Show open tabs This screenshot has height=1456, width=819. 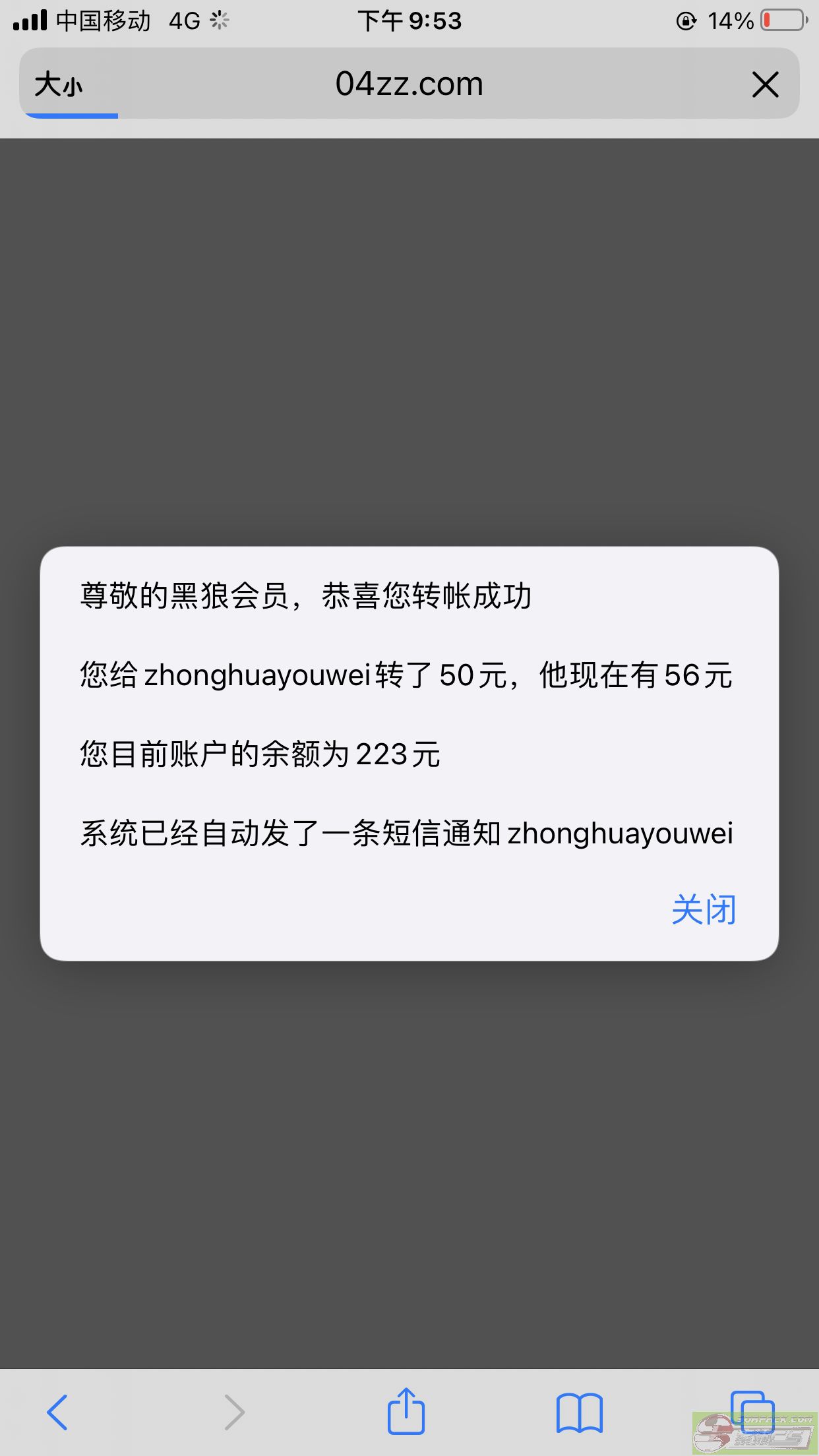(752, 1410)
